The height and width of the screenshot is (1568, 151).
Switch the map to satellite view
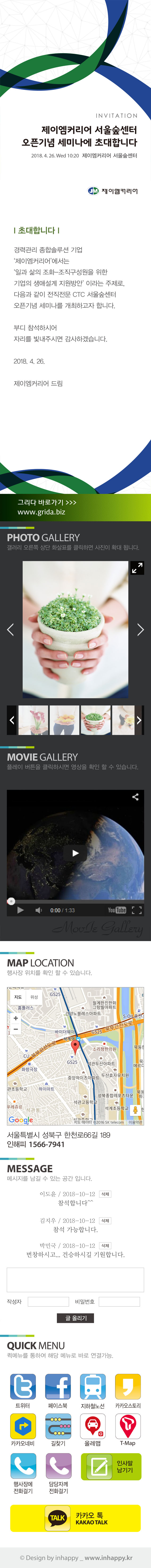coord(34,997)
